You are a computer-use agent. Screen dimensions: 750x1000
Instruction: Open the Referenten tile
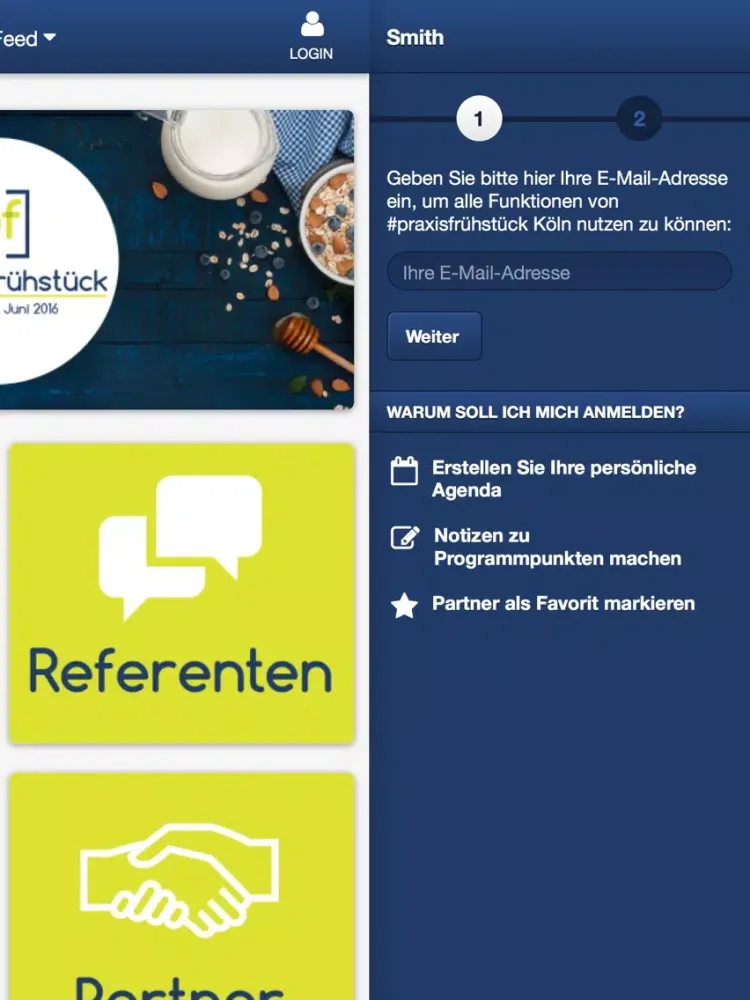[x=182, y=594]
